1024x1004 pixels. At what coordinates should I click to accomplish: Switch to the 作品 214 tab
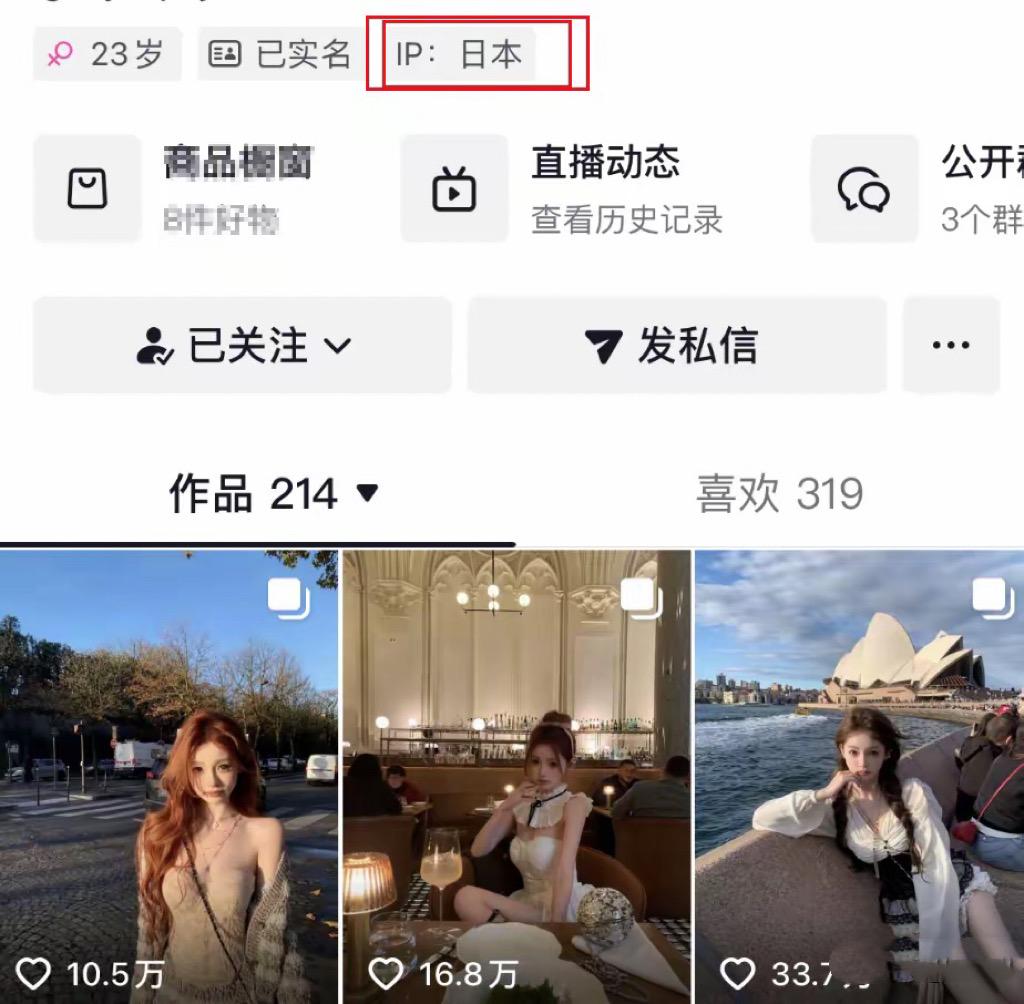click(272, 494)
